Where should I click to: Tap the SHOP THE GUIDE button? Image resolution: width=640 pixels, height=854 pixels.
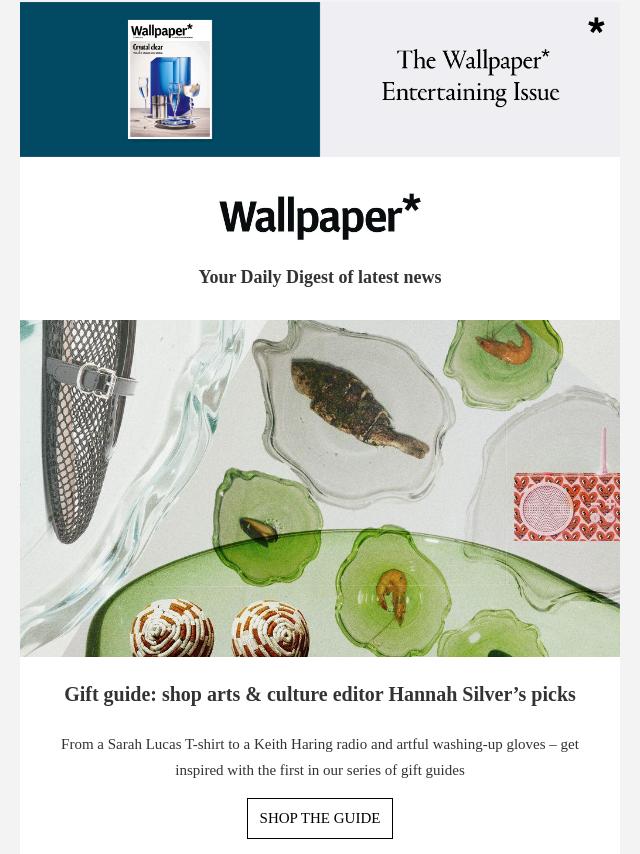320,818
